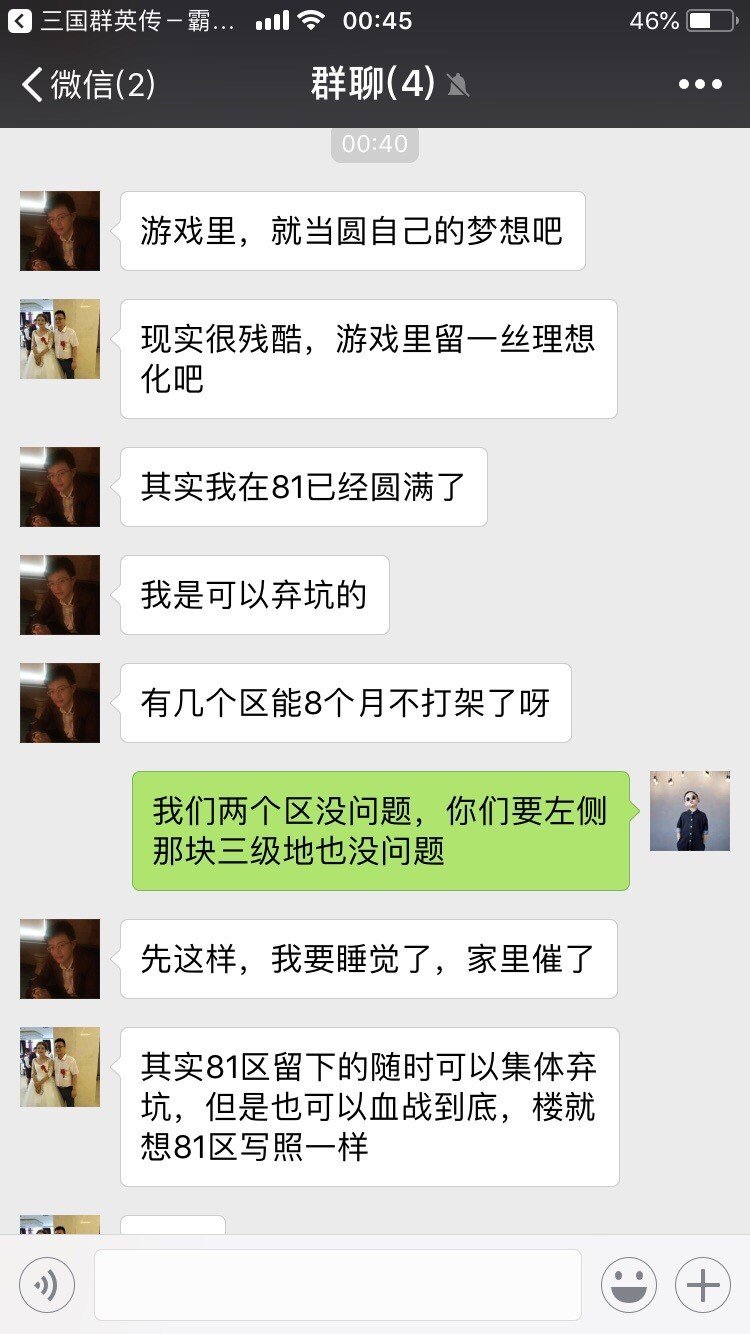Open the avatar beside 先这样，我要睡觉了
Image resolution: width=750 pixels, height=1334 pixels.
pos(60,959)
